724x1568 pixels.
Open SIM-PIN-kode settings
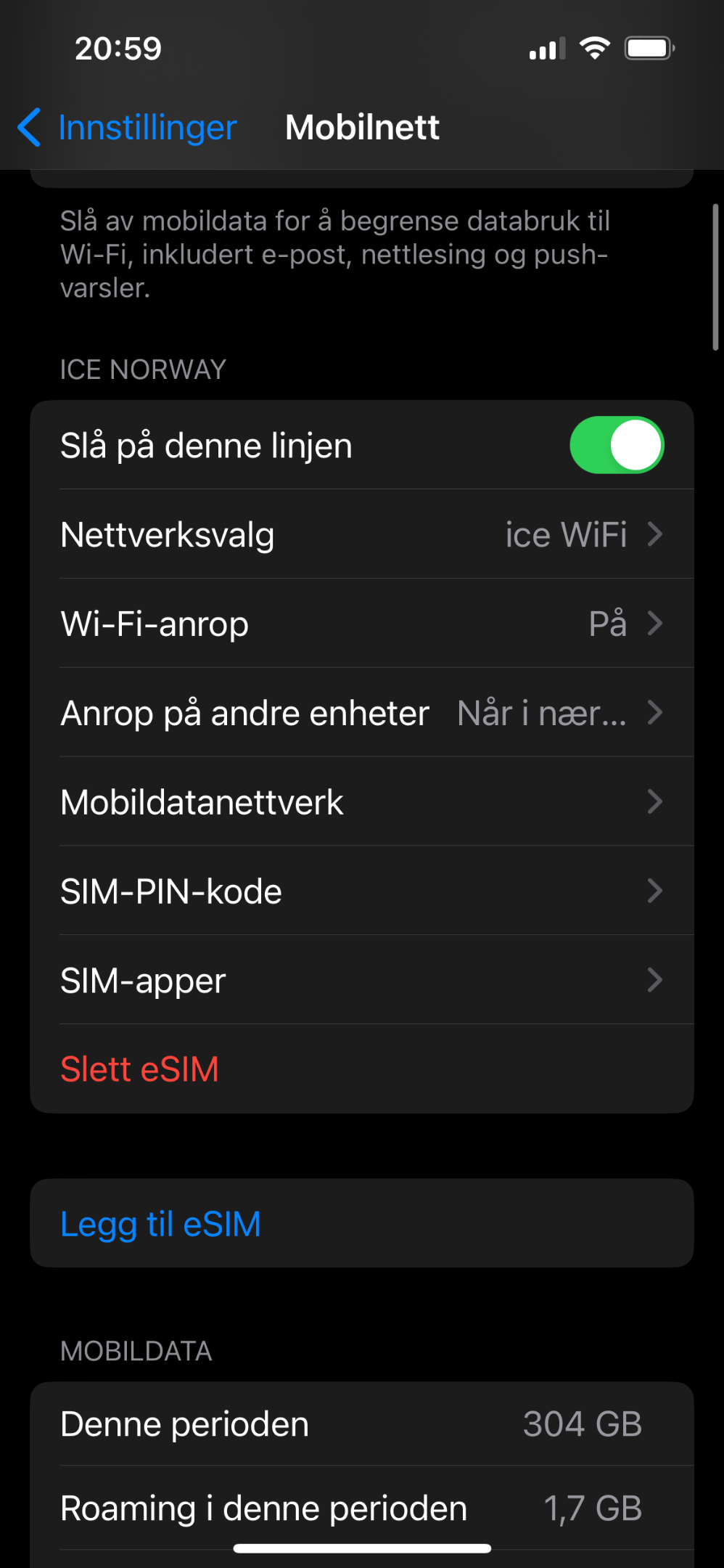pyautogui.click(x=362, y=891)
